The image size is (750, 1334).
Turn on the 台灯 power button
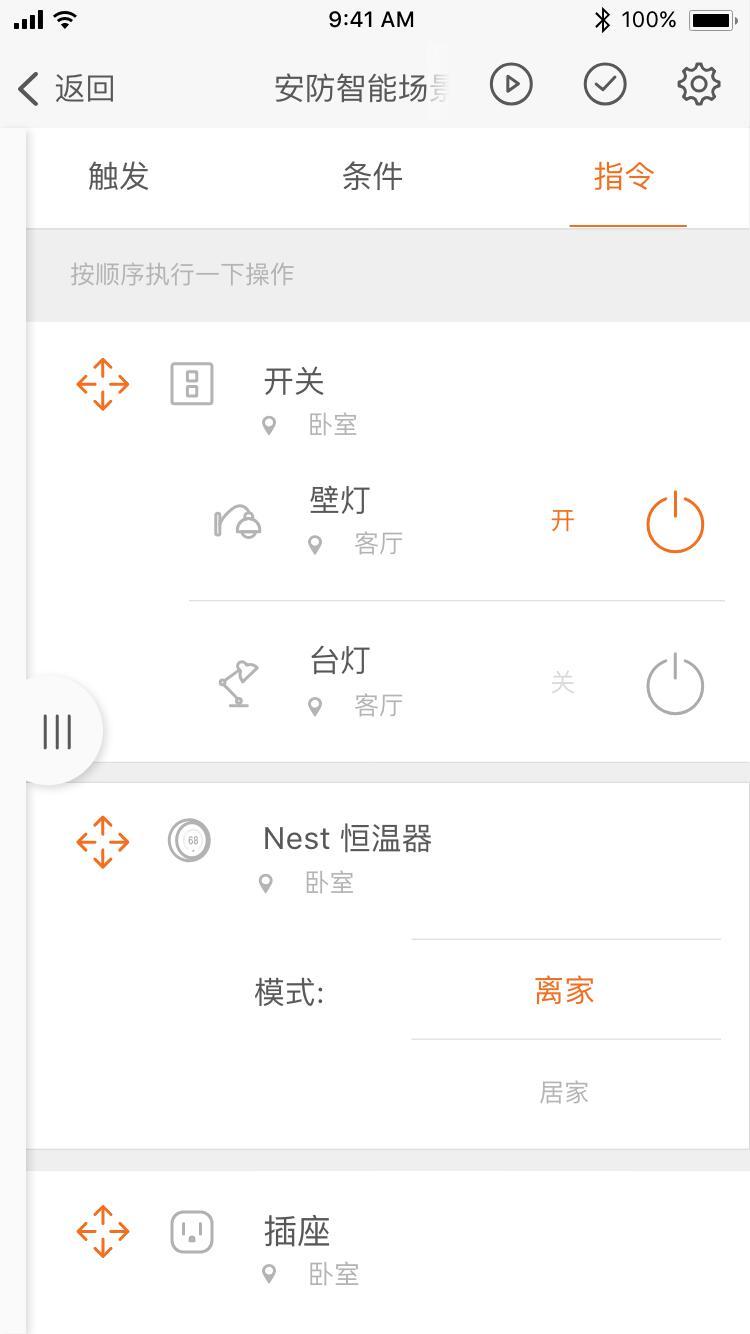pos(675,685)
